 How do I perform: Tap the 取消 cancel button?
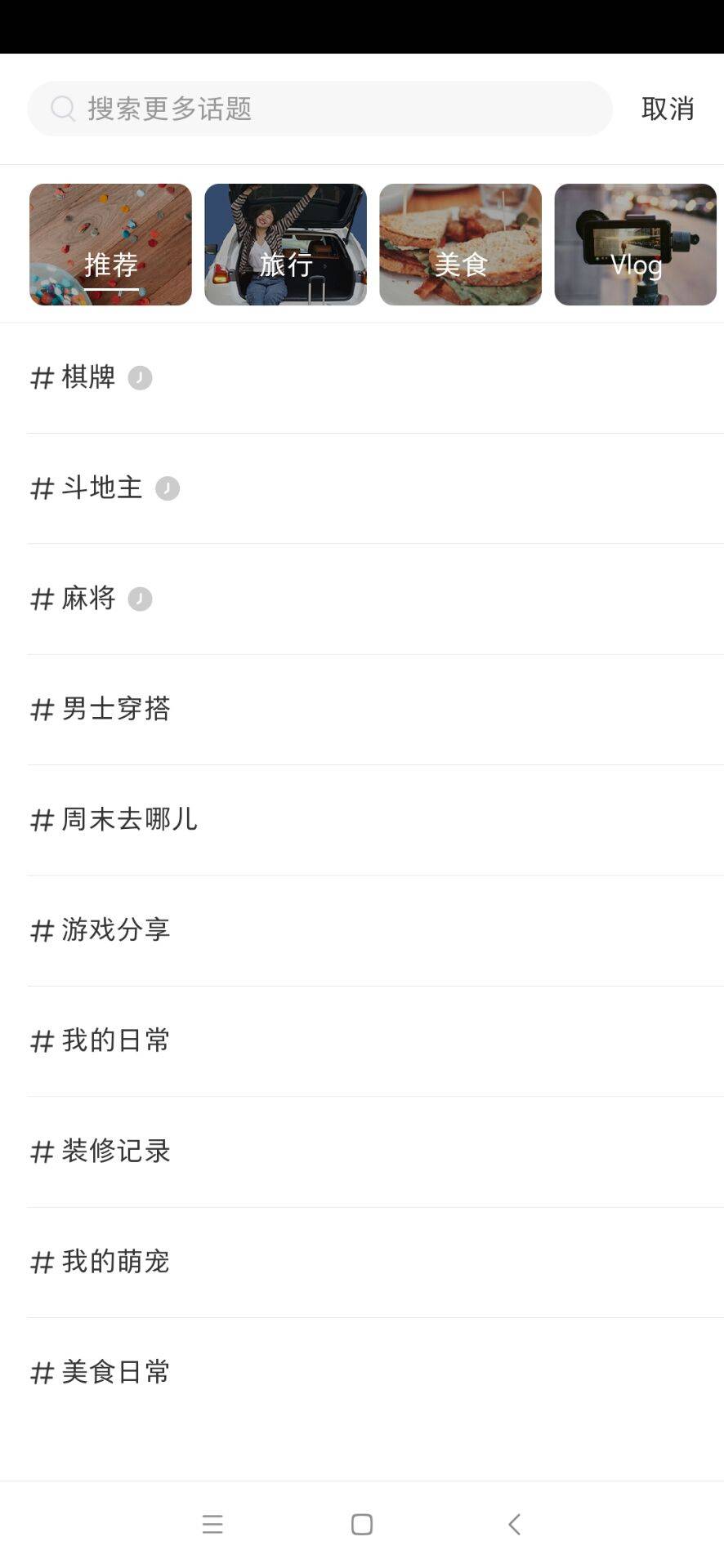point(667,107)
